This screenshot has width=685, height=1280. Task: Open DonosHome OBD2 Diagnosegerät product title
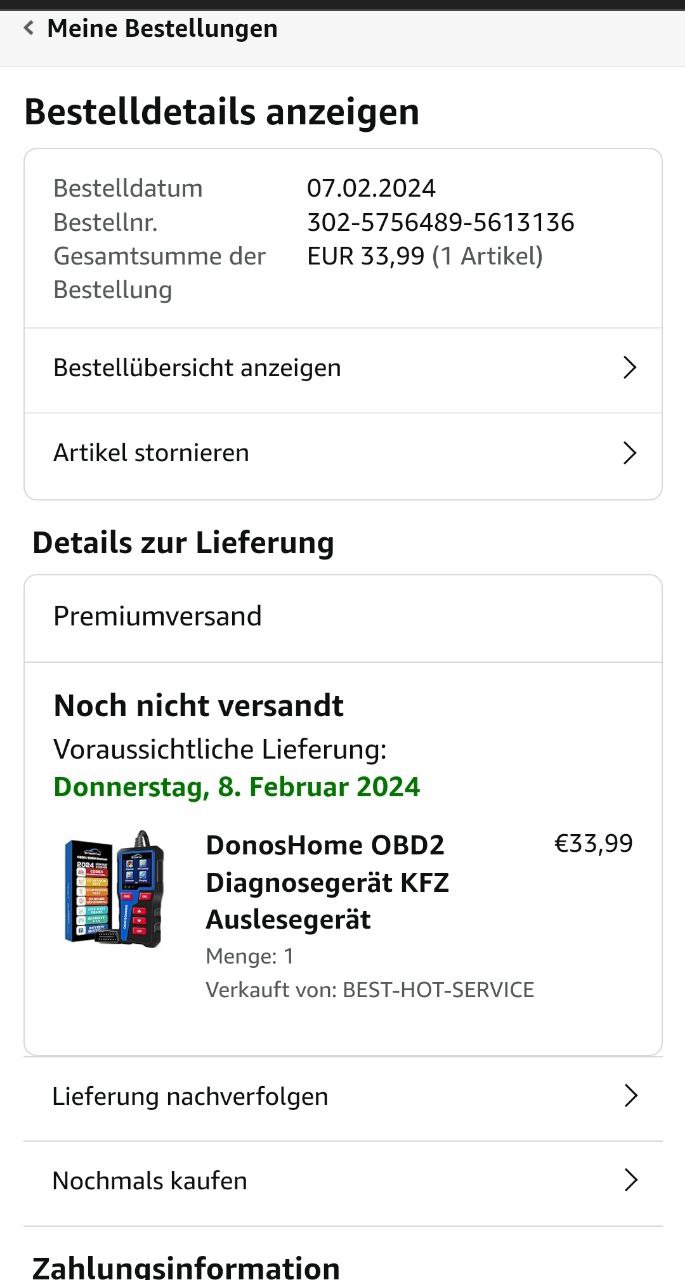pos(327,882)
